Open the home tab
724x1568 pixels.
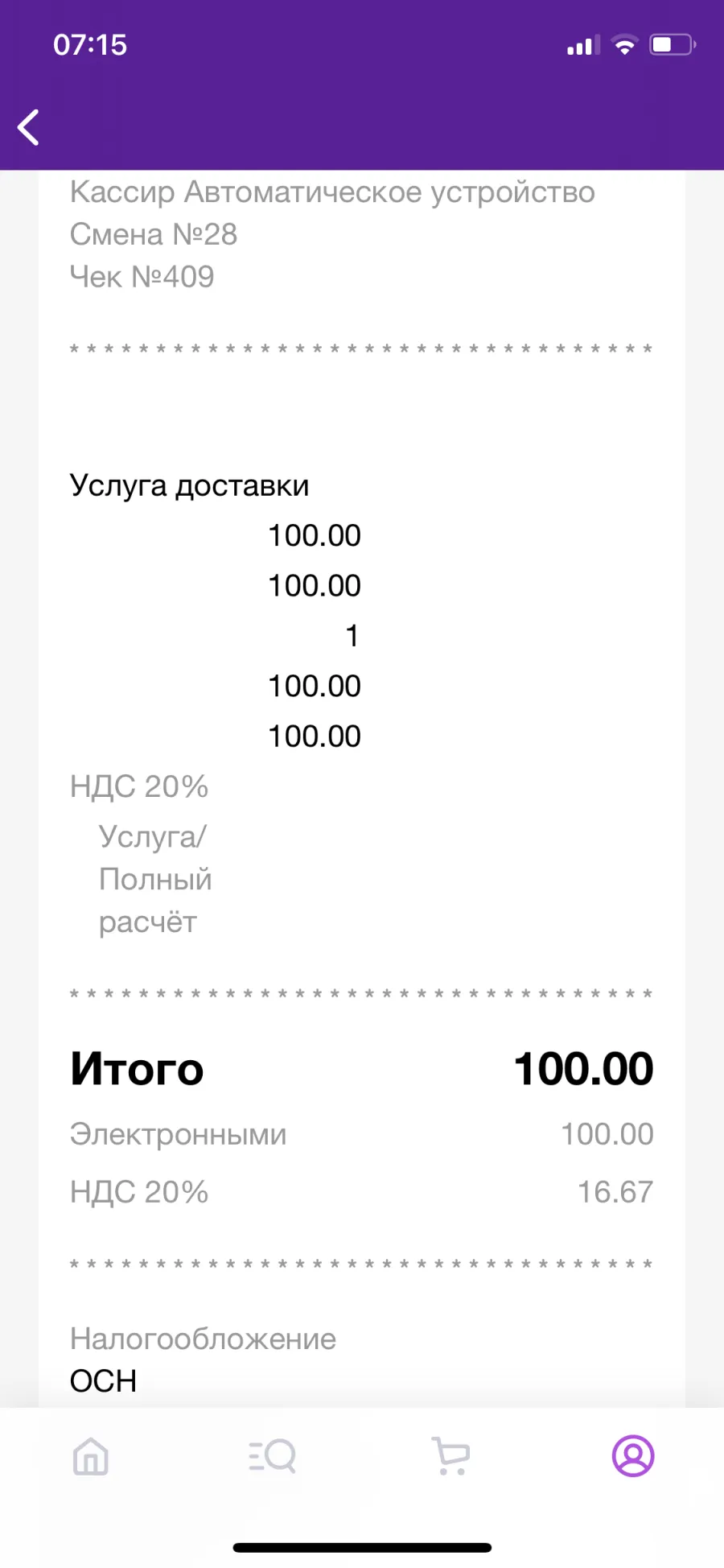pos(91,1455)
